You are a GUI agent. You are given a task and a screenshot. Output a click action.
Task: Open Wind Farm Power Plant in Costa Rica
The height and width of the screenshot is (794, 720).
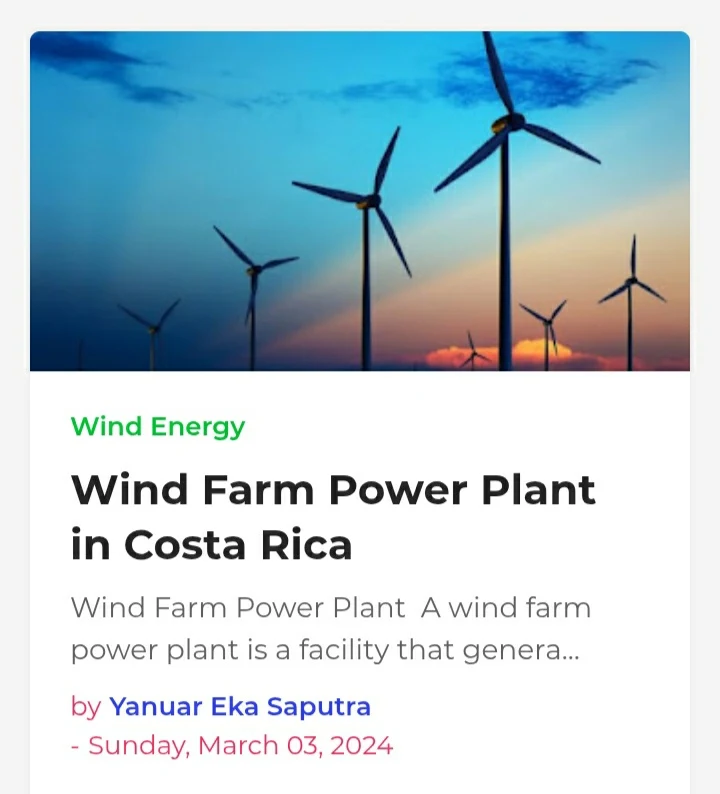coord(333,517)
